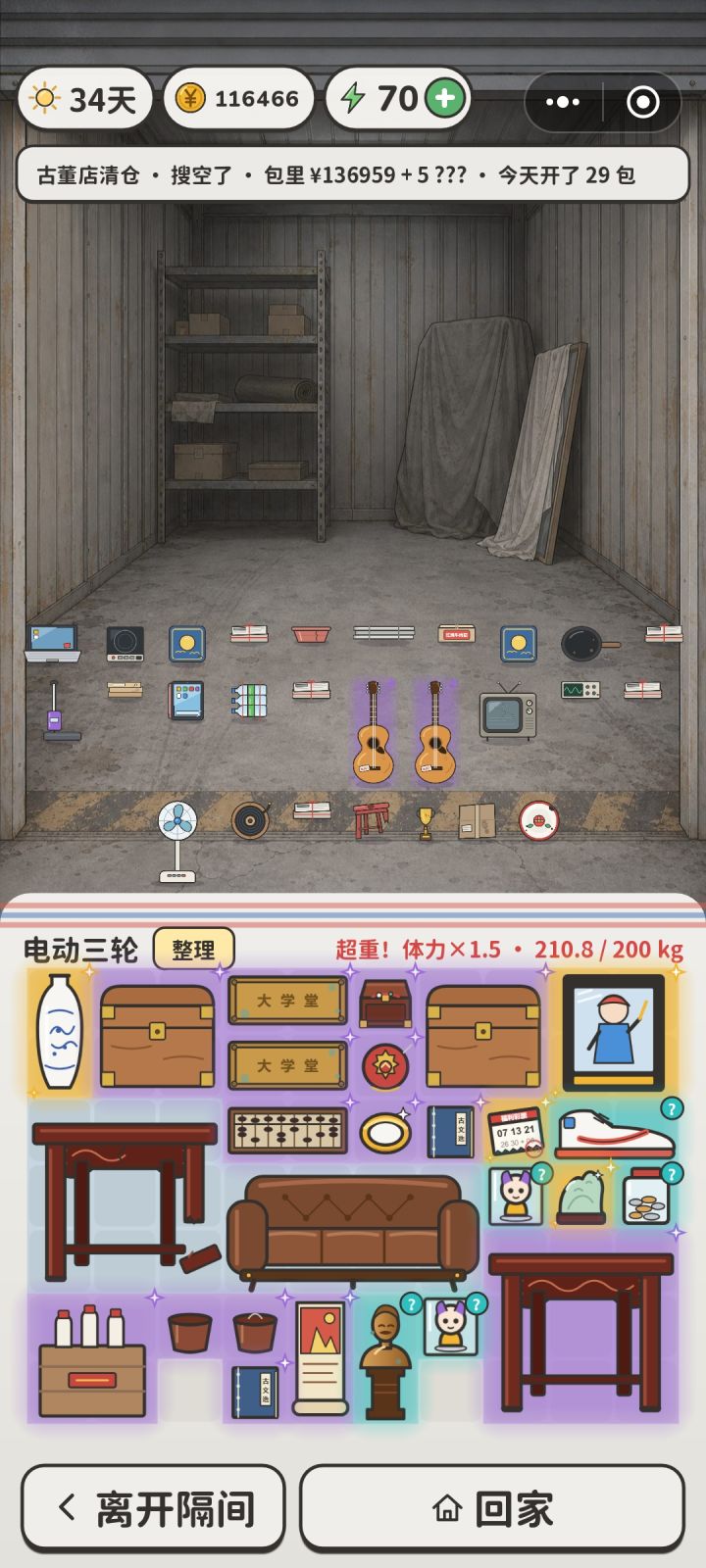Pick up the red wooden stool
The width and height of the screenshot is (706, 1568).
click(371, 820)
